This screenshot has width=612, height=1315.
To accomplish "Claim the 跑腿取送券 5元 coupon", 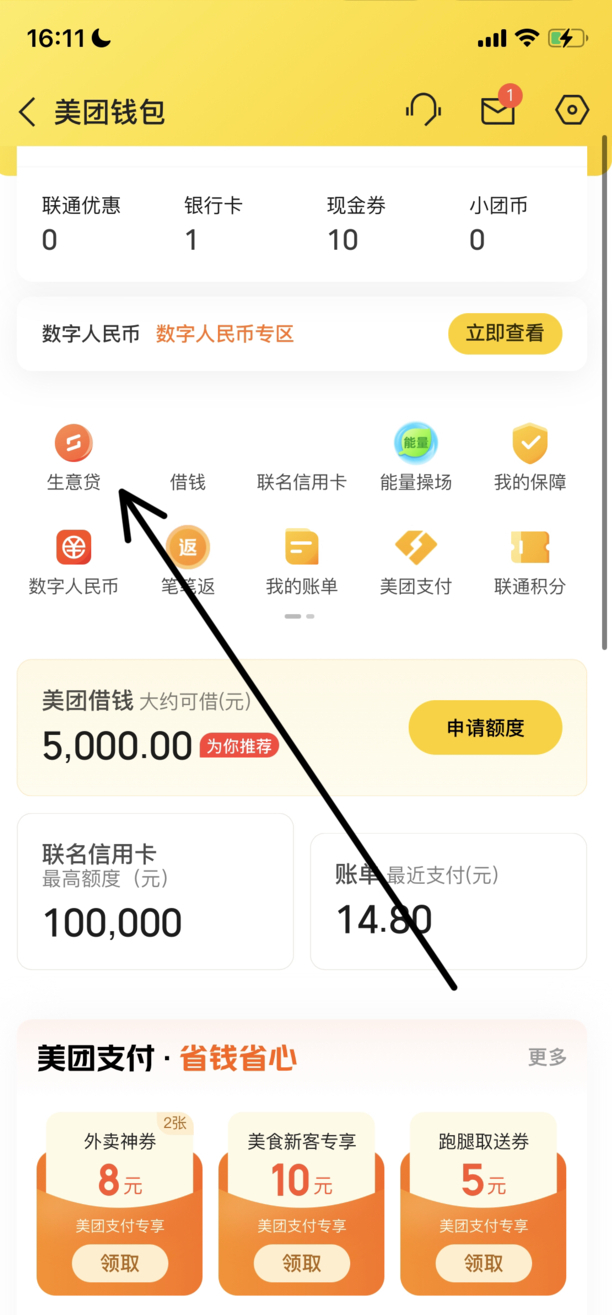I will coord(483,1263).
